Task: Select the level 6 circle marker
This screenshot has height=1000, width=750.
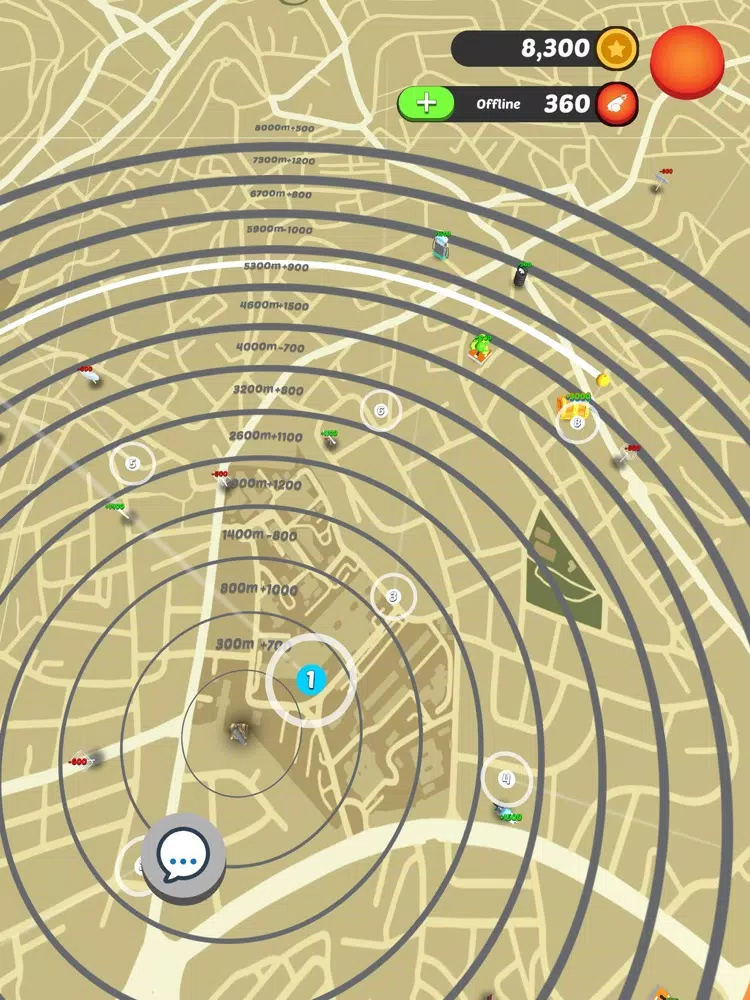Action: pos(380,410)
